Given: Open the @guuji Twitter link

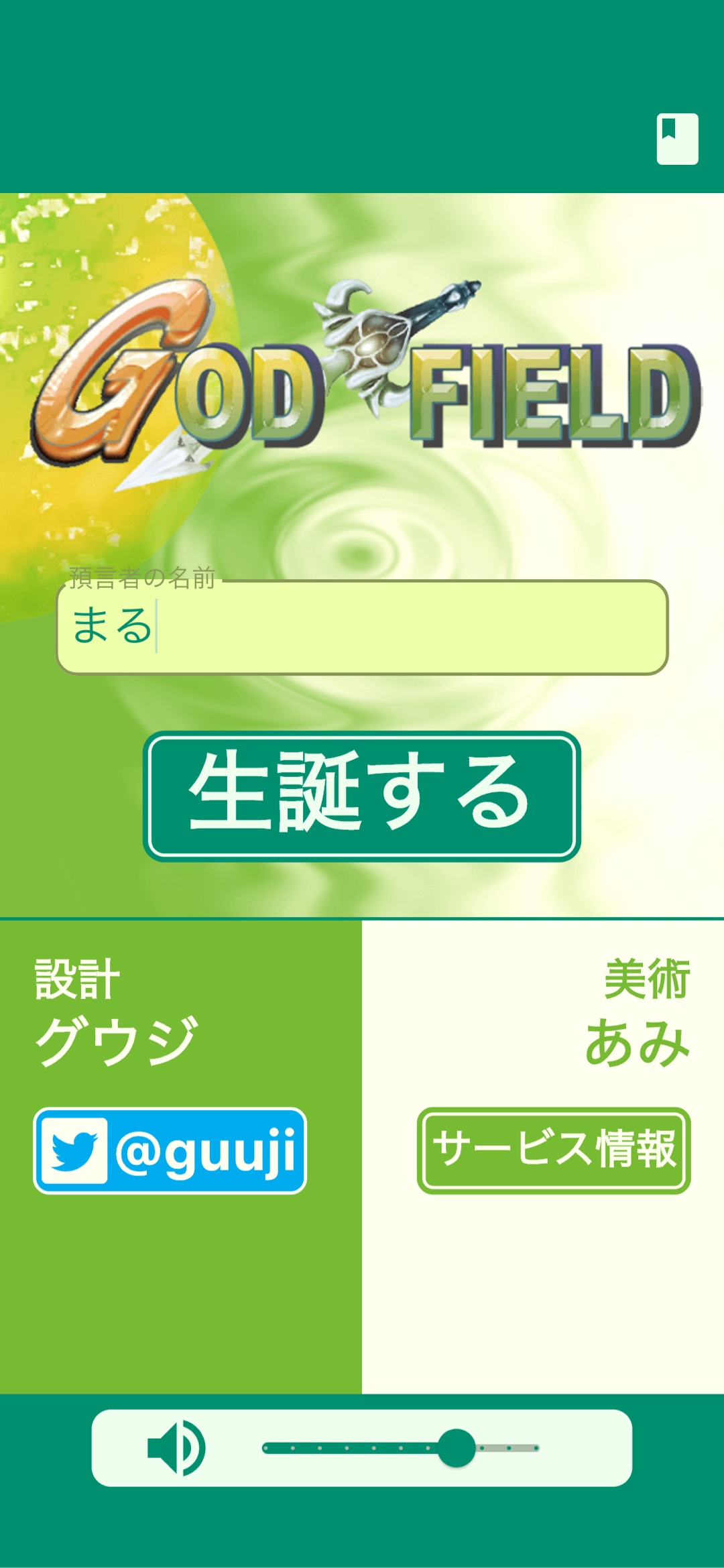Looking at the screenshot, I should pos(170,1150).
